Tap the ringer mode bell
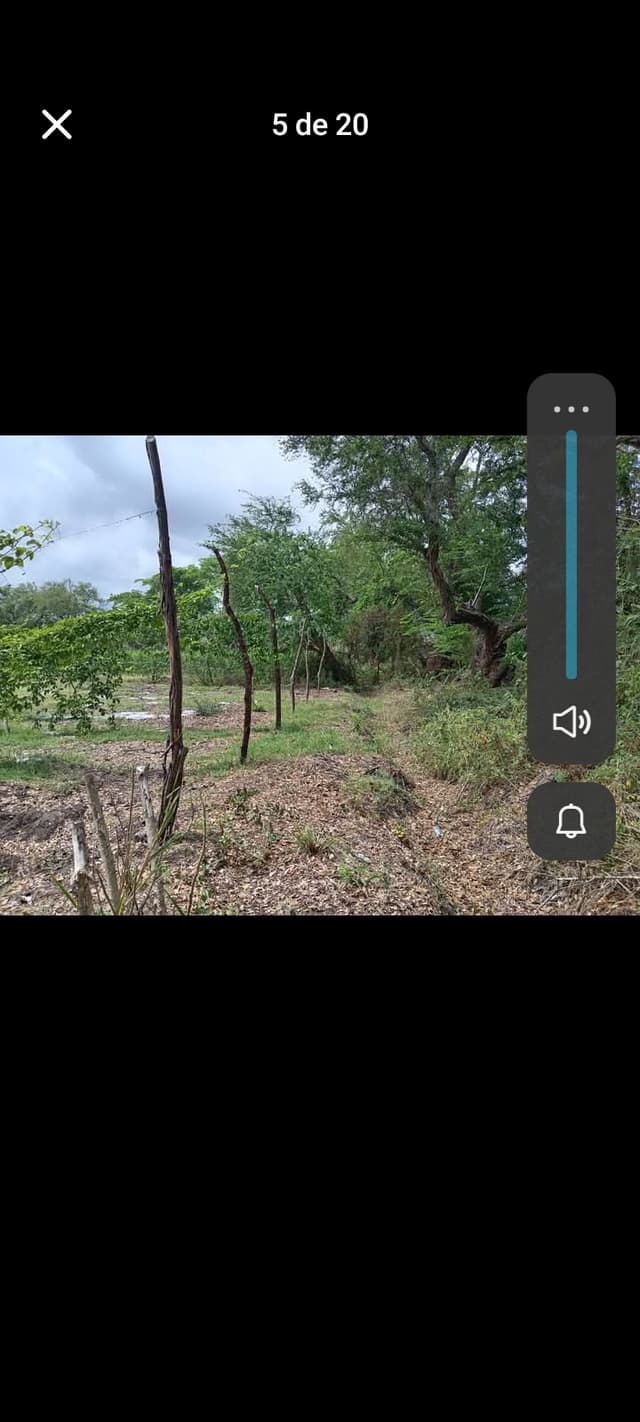 571,821
